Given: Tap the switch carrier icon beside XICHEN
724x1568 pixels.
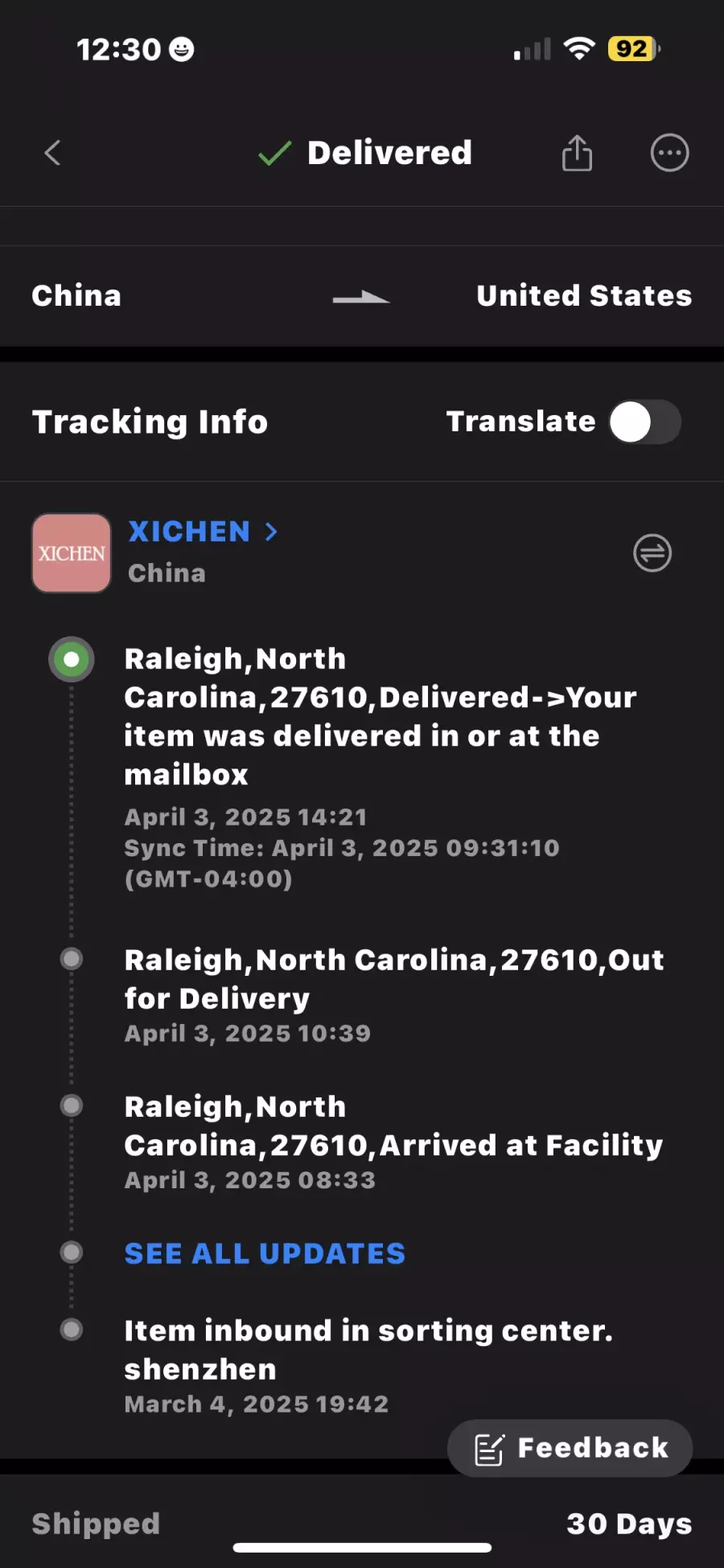Looking at the screenshot, I should click(x=652, y=553).
